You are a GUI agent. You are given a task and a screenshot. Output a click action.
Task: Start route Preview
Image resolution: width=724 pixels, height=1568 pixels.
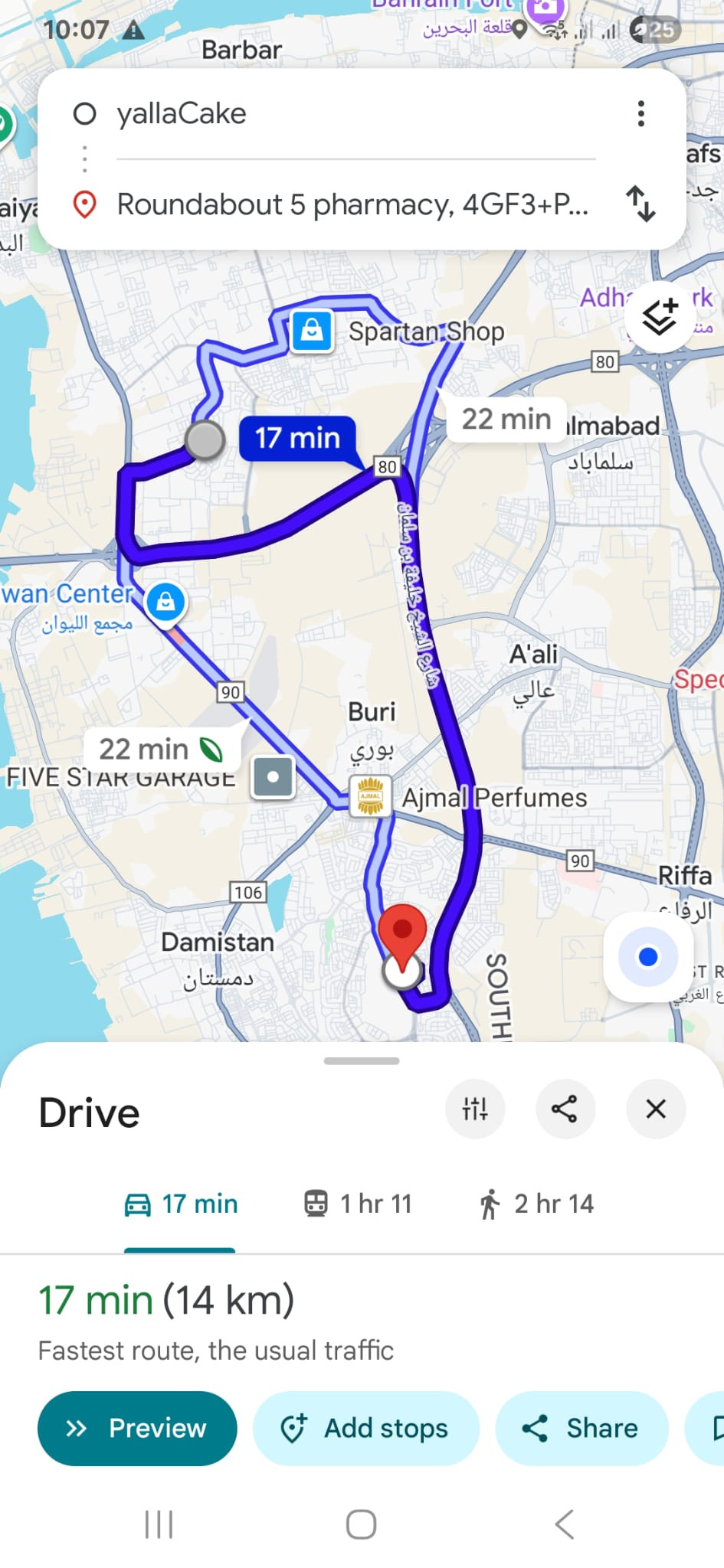137,1428
